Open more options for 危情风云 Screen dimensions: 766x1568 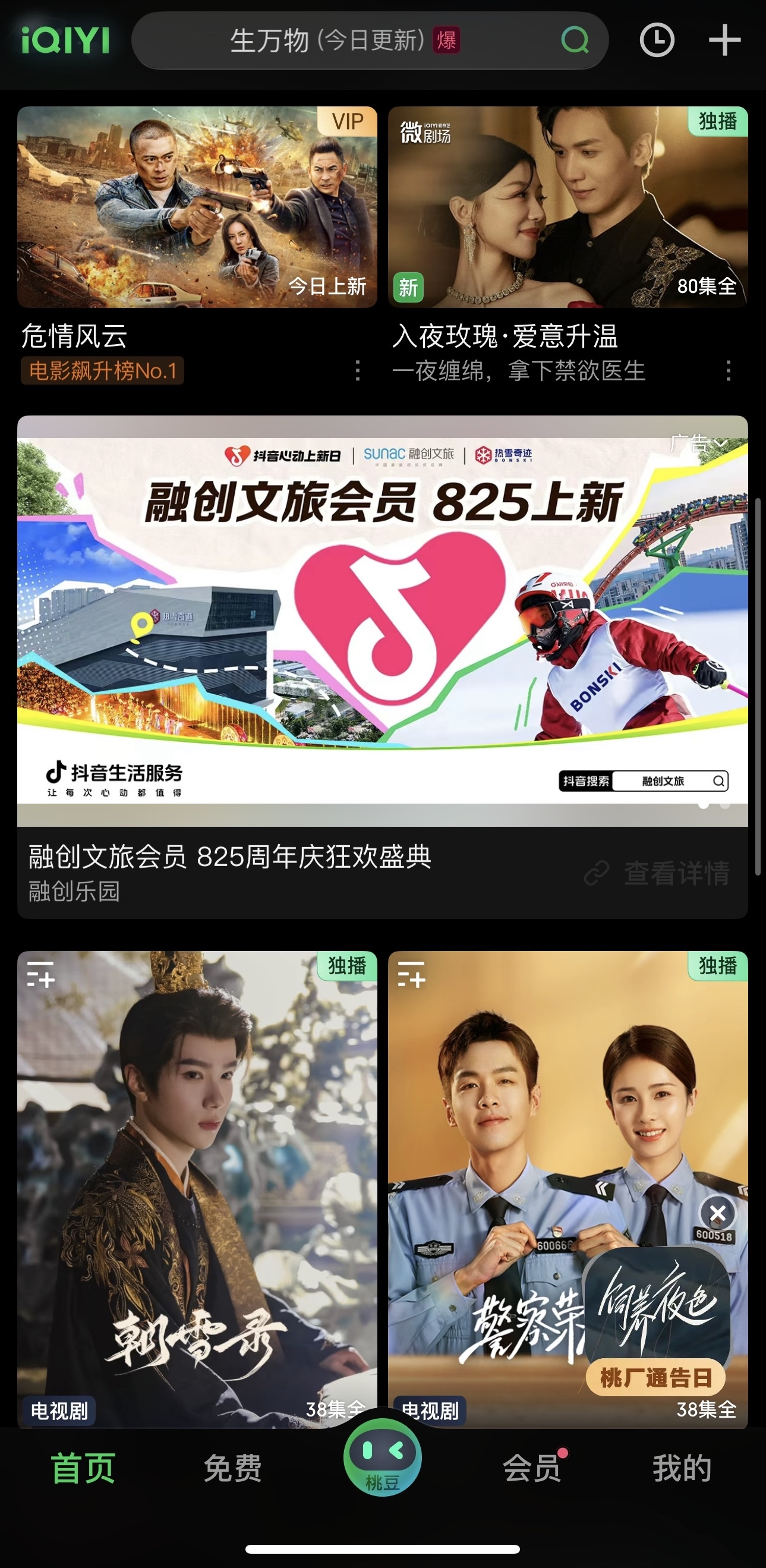pyautogui.click(x=358, y=370)
